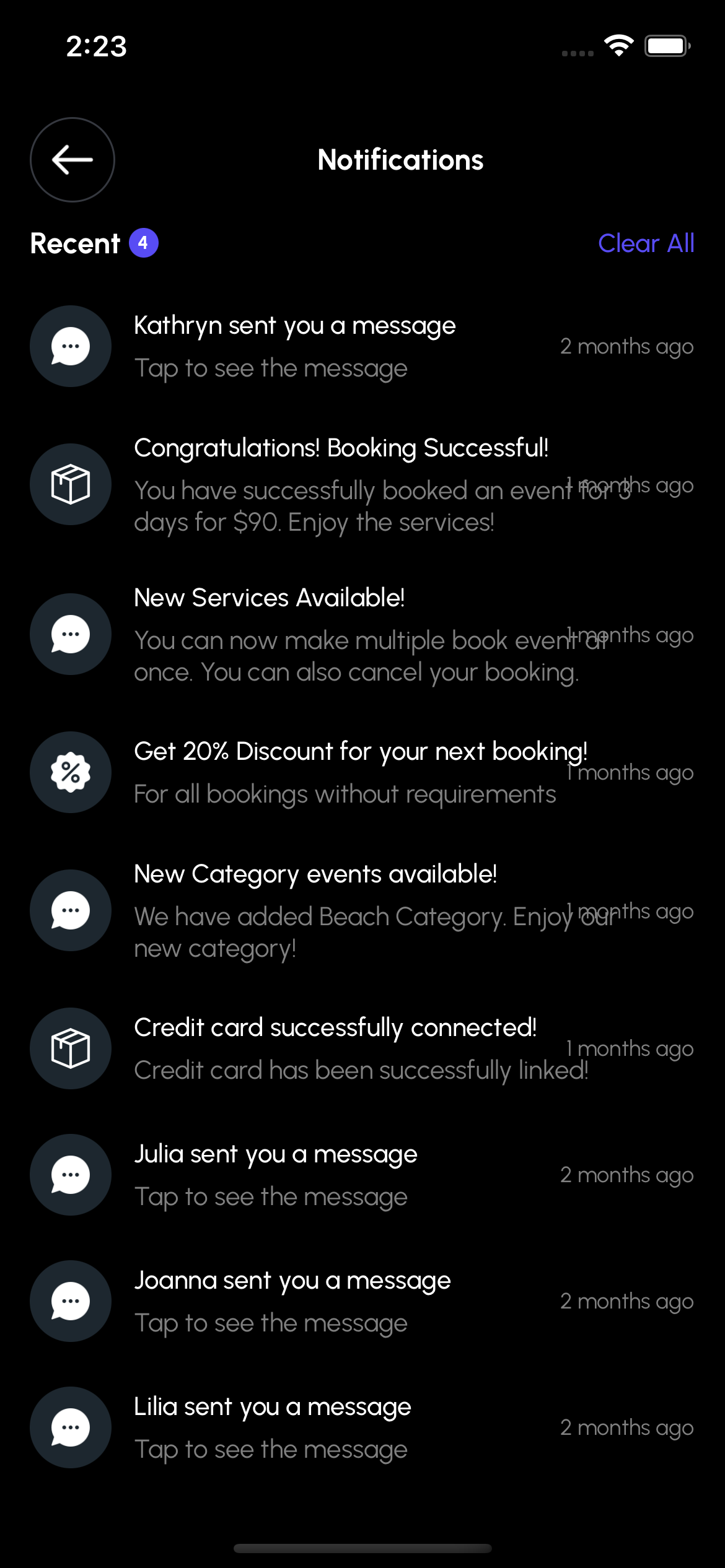Image resolution: width=725 pixels, height=1568 pixels.
Task: Click the package icon for Credit card connected
Action: (x=70, y=1048)
